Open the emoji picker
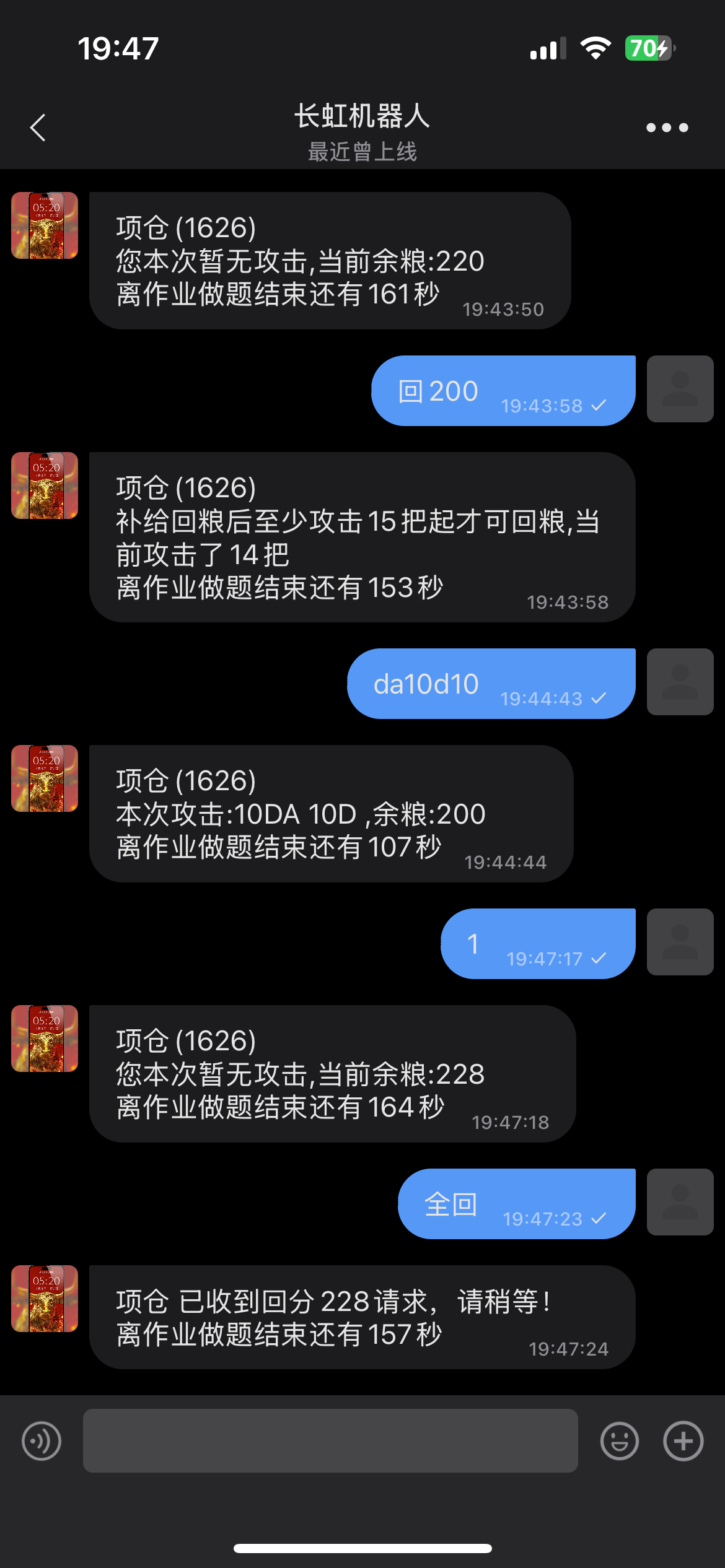Screen dimensions: 725x1568 coord(619,1441)
